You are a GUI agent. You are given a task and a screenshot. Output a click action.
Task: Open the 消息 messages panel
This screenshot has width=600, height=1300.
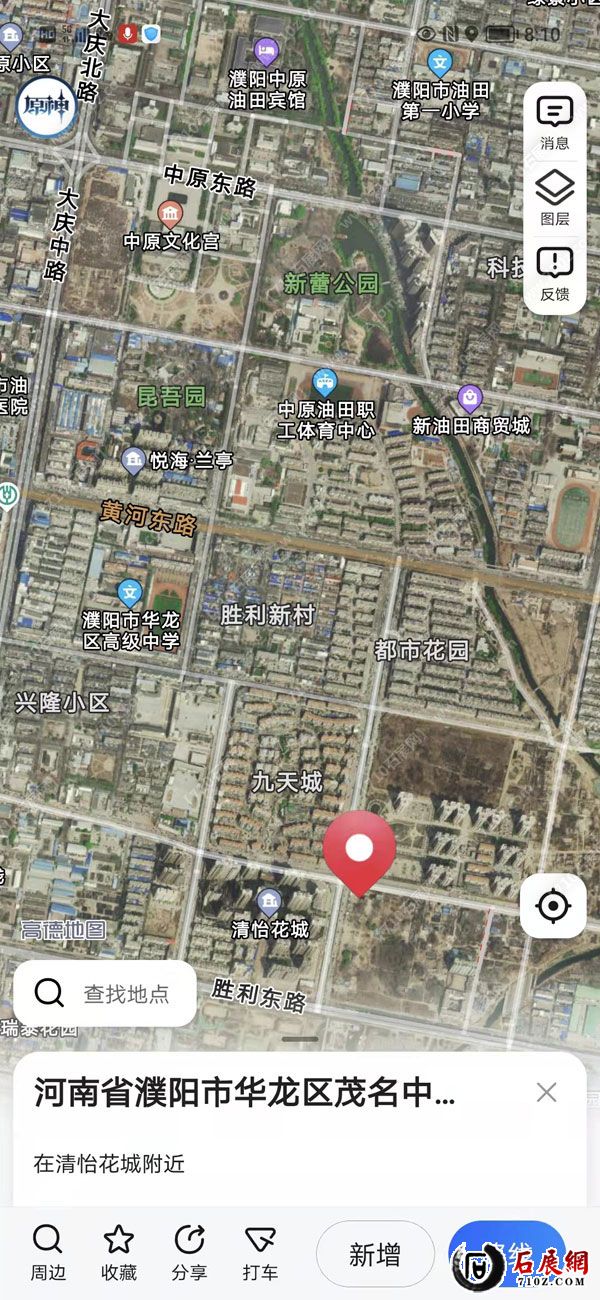[555, 122]
